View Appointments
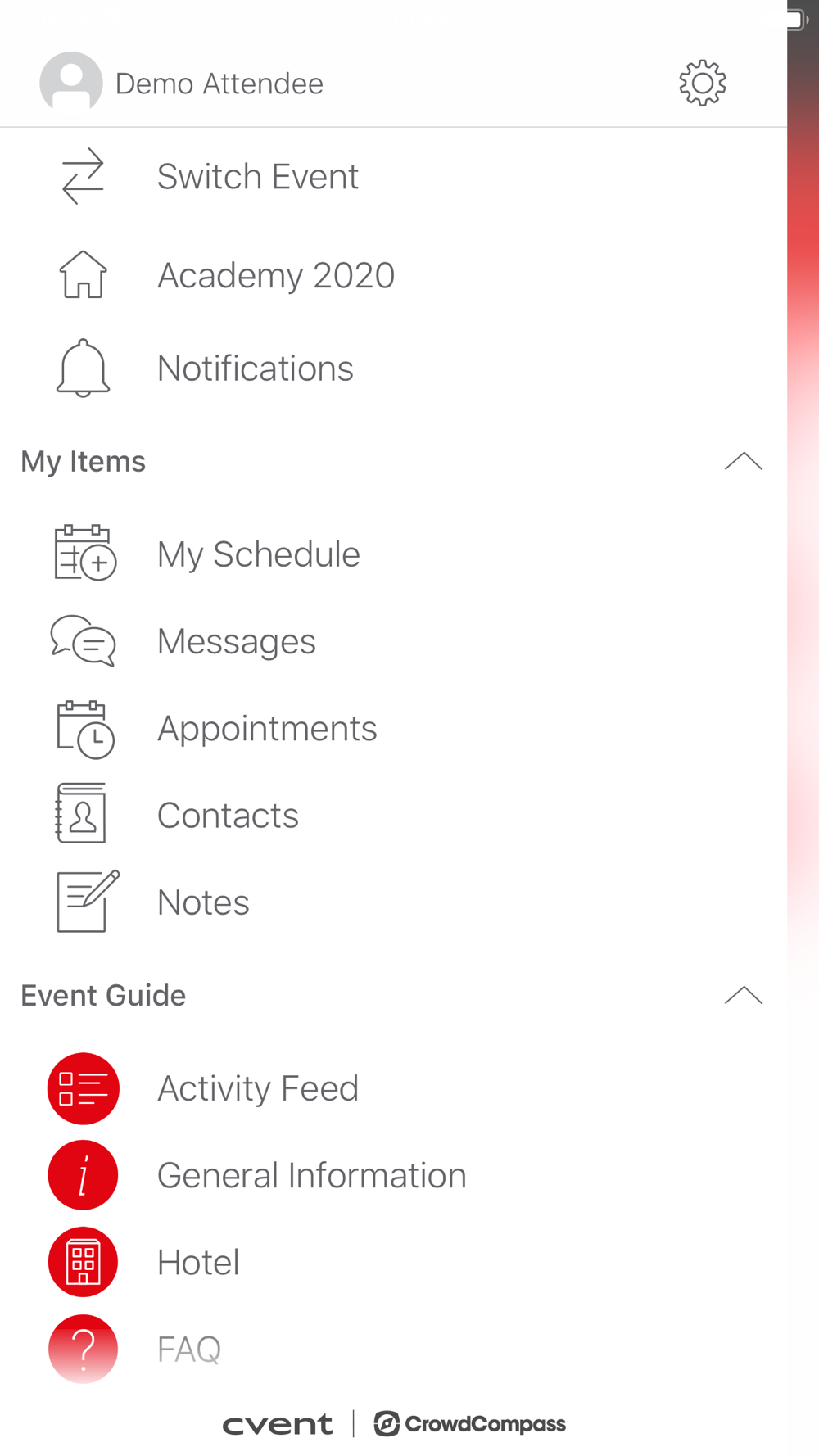The height and width of the screenshot is (1456, 819). click(393, 729)
